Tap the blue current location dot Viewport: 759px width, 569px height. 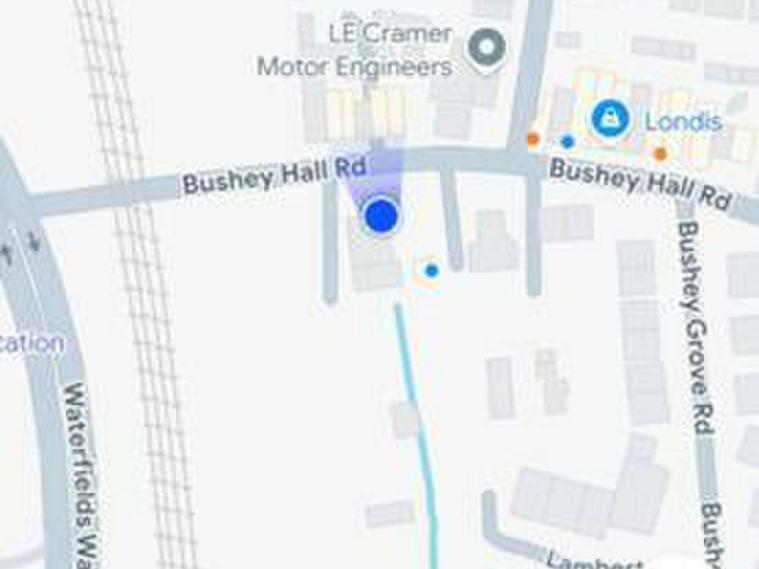point(381,215)
